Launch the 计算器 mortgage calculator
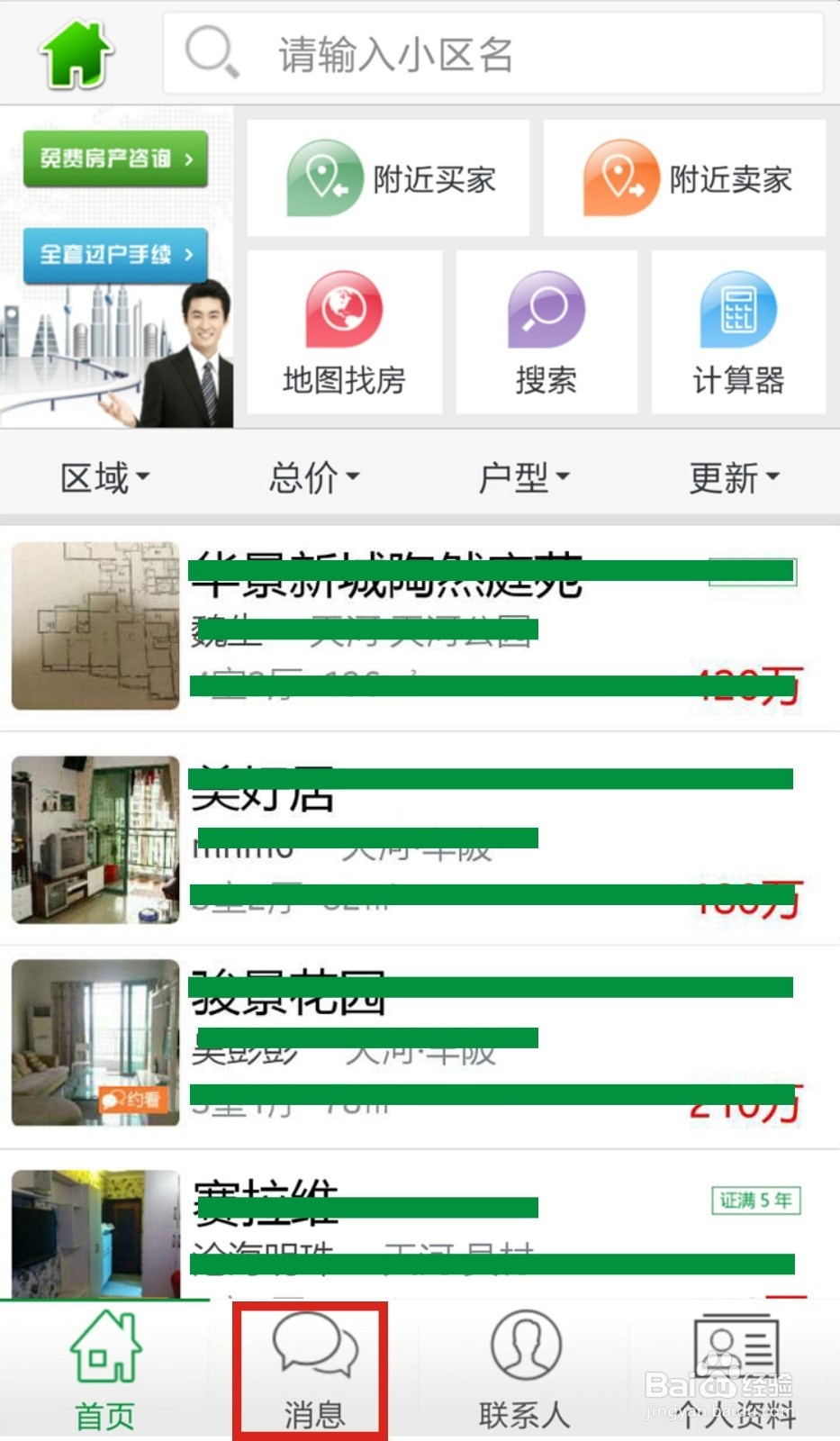Viewport: 840px width, 1441px height. 738,331
